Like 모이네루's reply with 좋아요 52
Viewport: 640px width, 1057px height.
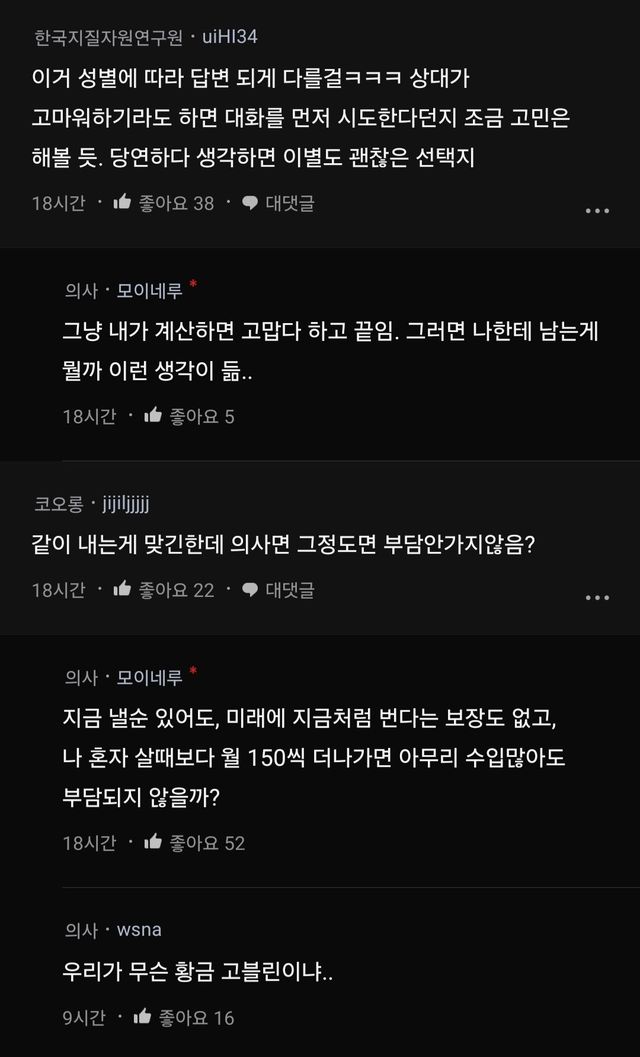[194, 843]
